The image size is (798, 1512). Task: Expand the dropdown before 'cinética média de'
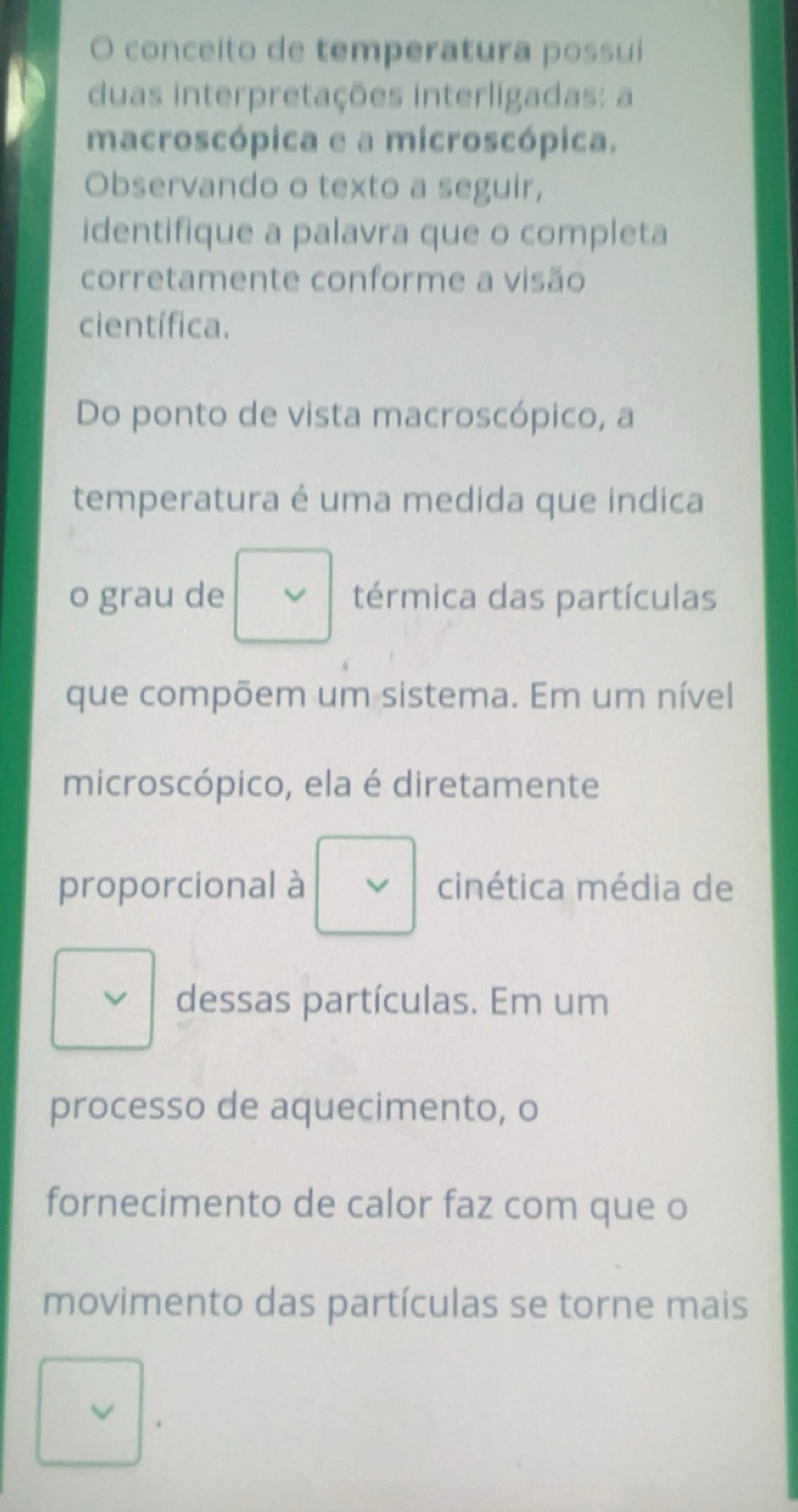pyautogui.click(x=366, y=886)
